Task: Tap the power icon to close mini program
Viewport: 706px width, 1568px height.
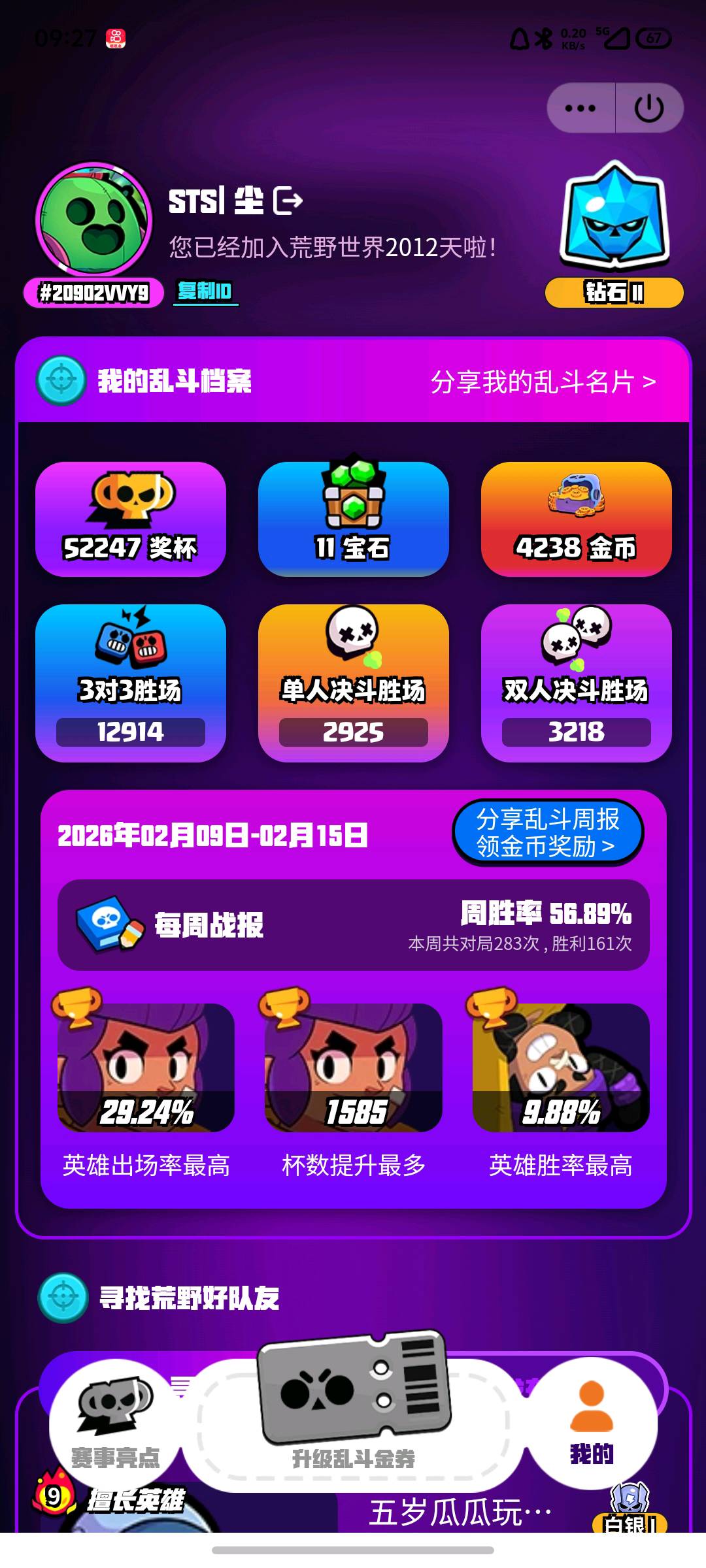Action: pos(649,108)
